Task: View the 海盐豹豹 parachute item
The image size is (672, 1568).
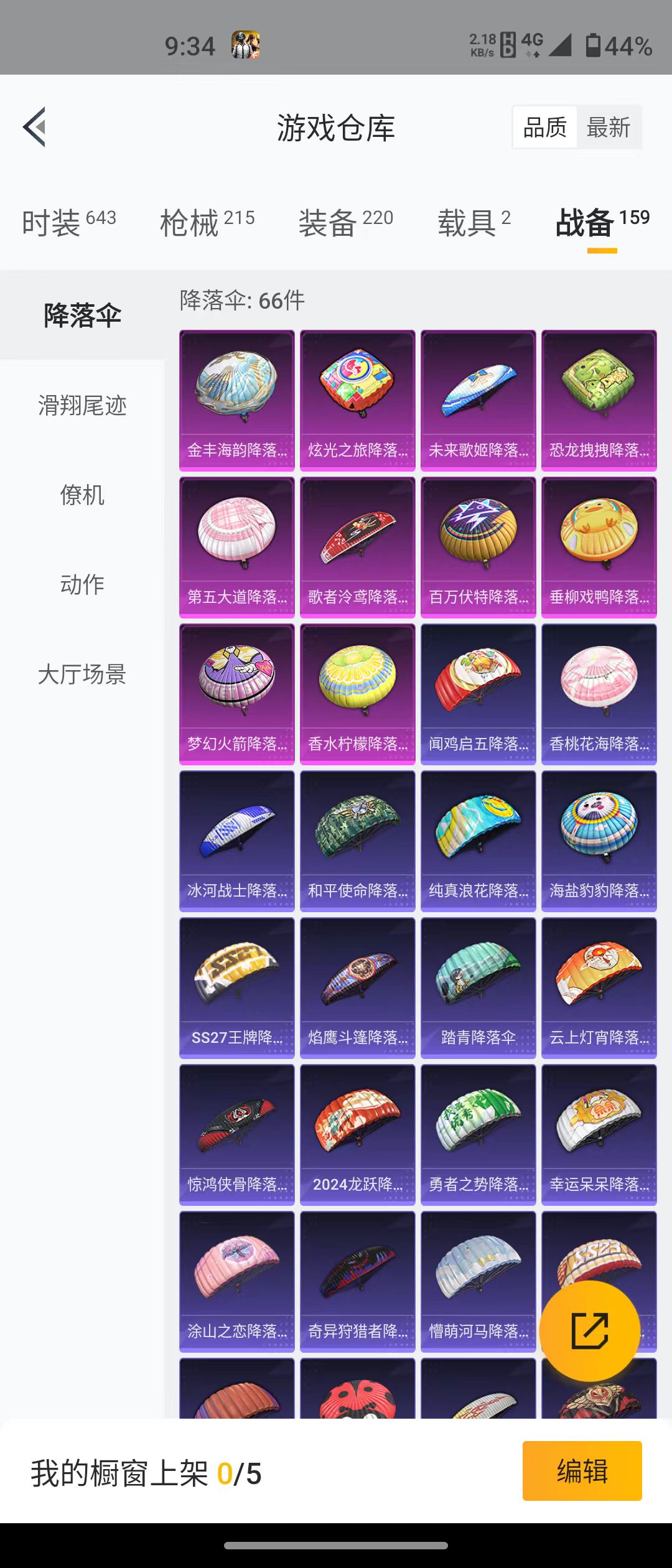Action: point(599,841)
